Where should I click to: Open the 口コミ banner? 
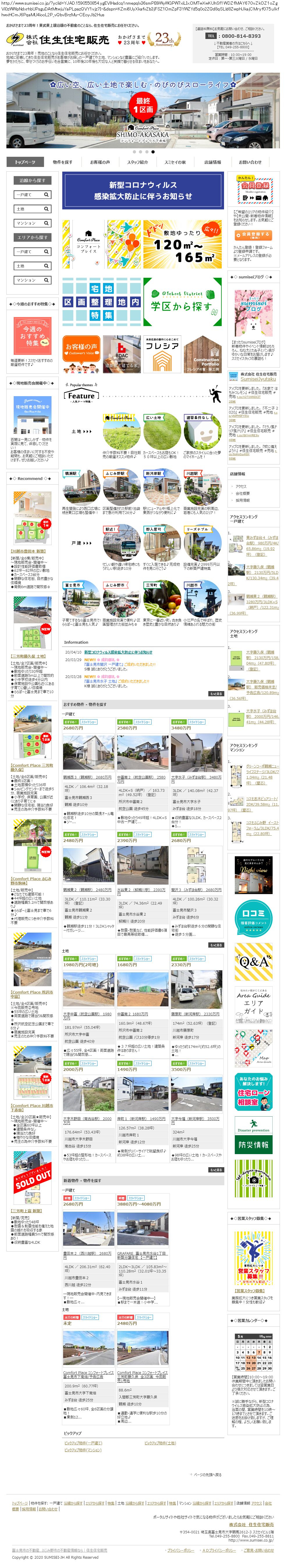click(254, 917)
